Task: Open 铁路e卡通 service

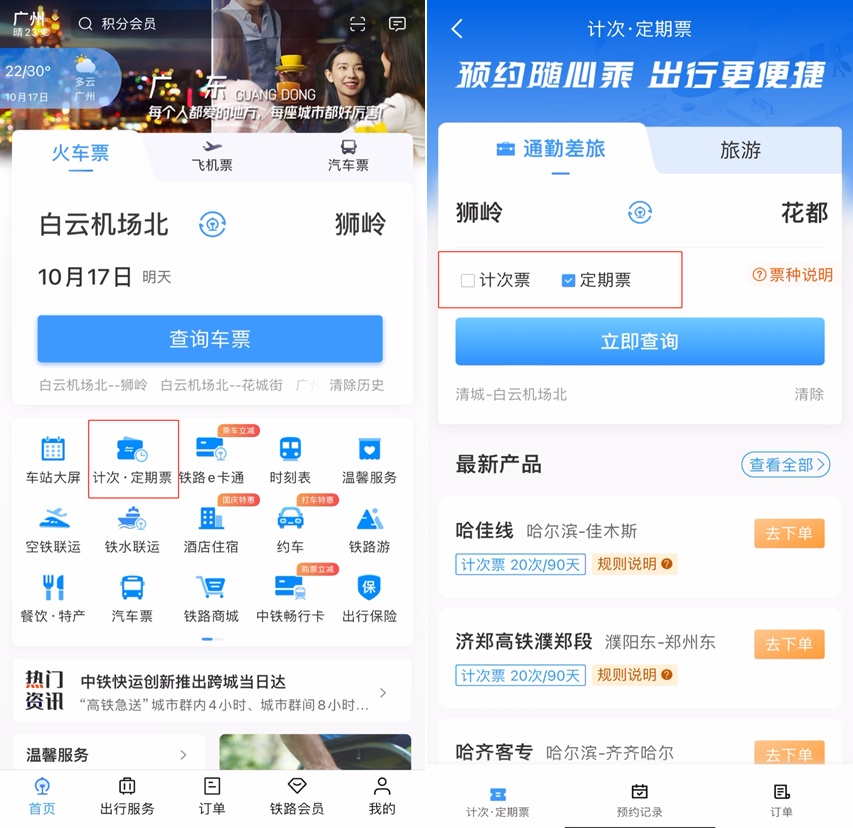Action: [211, 461]
